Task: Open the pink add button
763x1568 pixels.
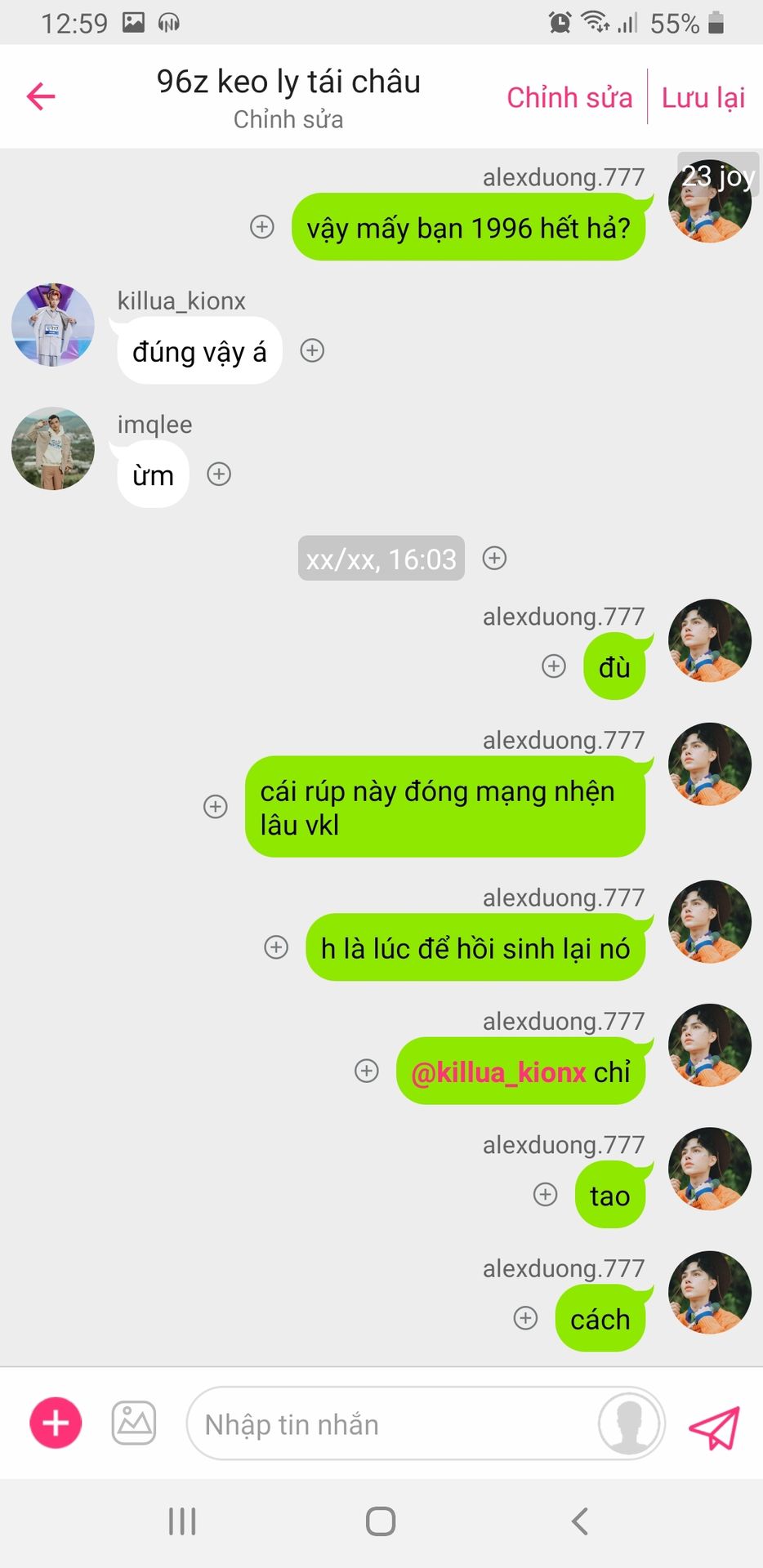Action: tap(56, 1423)
